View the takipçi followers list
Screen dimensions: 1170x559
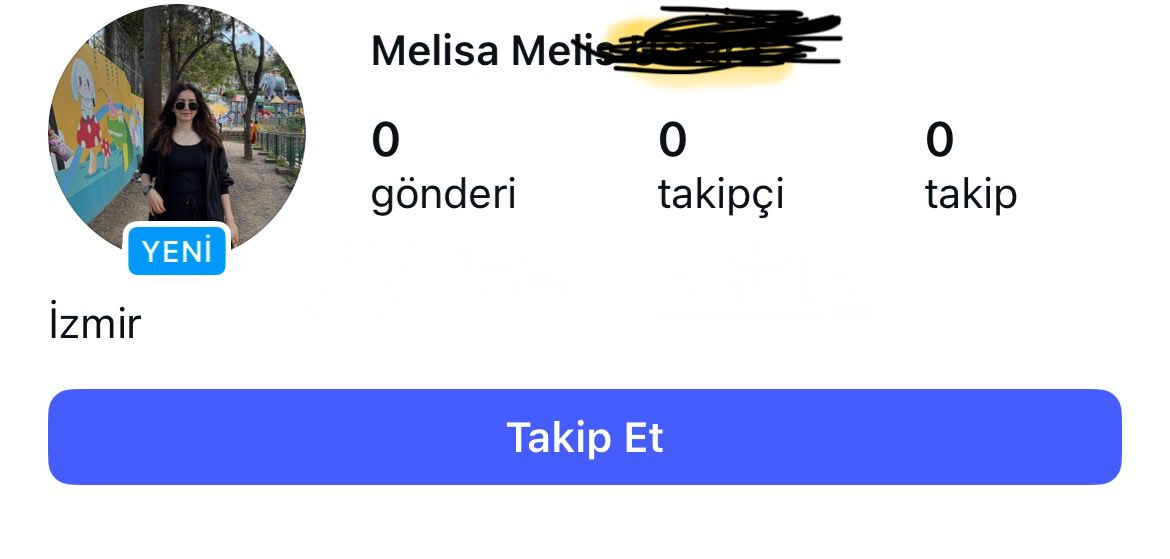pyautogui.click(x=720, y=168)
